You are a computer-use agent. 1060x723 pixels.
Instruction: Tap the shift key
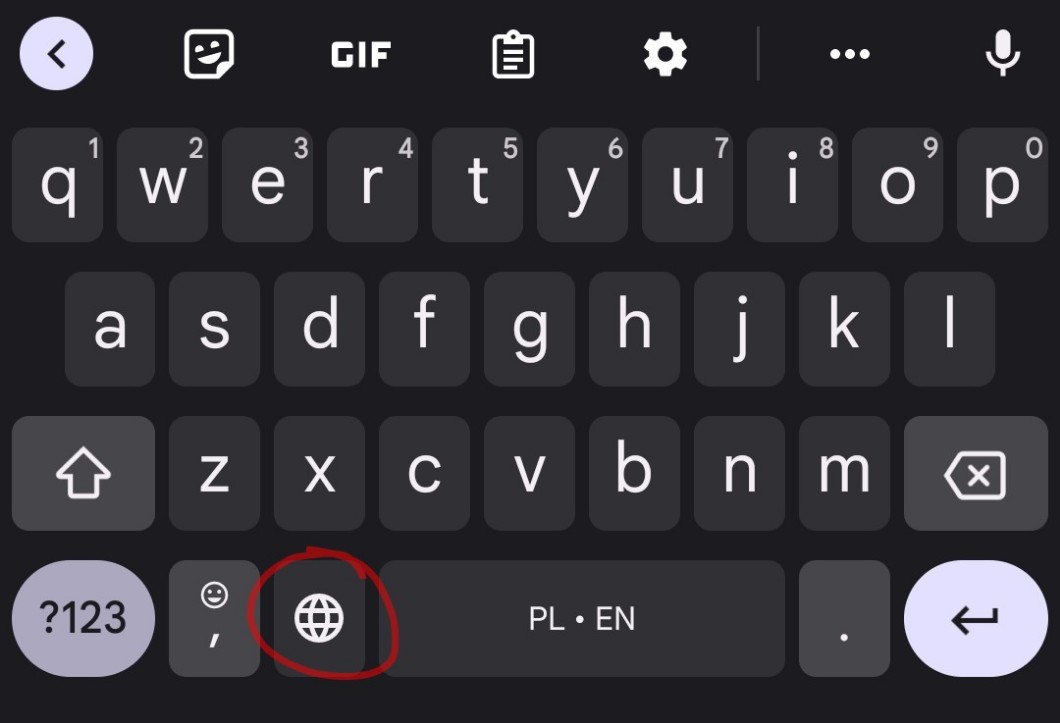pos(83,473)
